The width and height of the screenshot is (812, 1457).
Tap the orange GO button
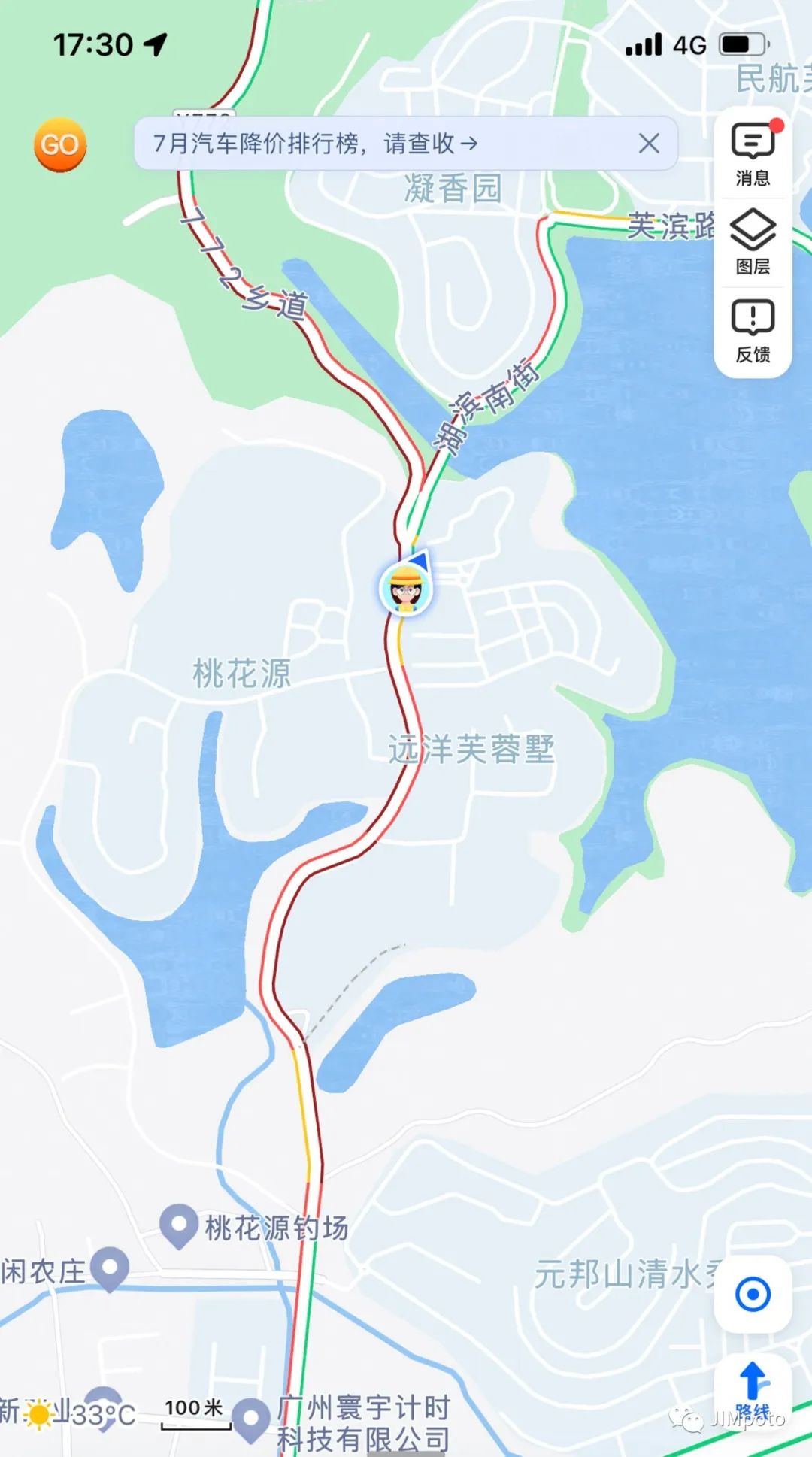[60, 144]
